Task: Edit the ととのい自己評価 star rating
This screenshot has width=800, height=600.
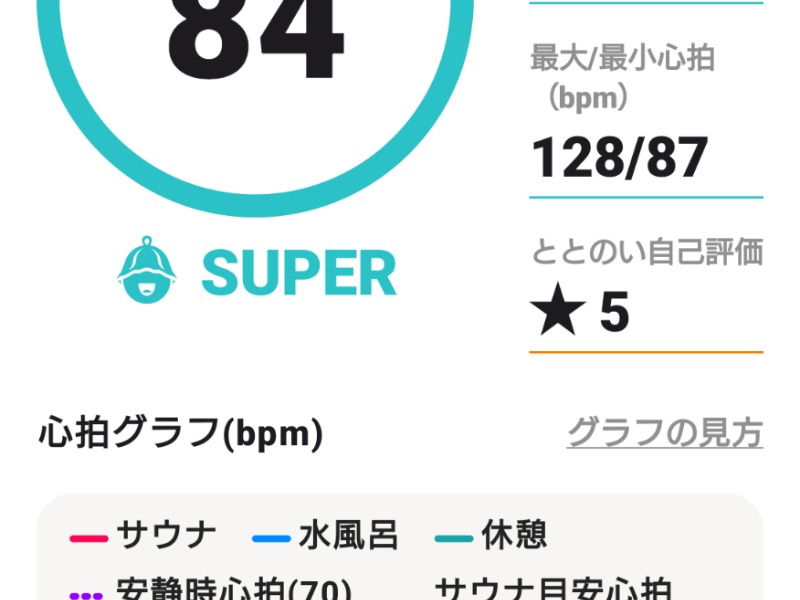Action: click(582, 312)
